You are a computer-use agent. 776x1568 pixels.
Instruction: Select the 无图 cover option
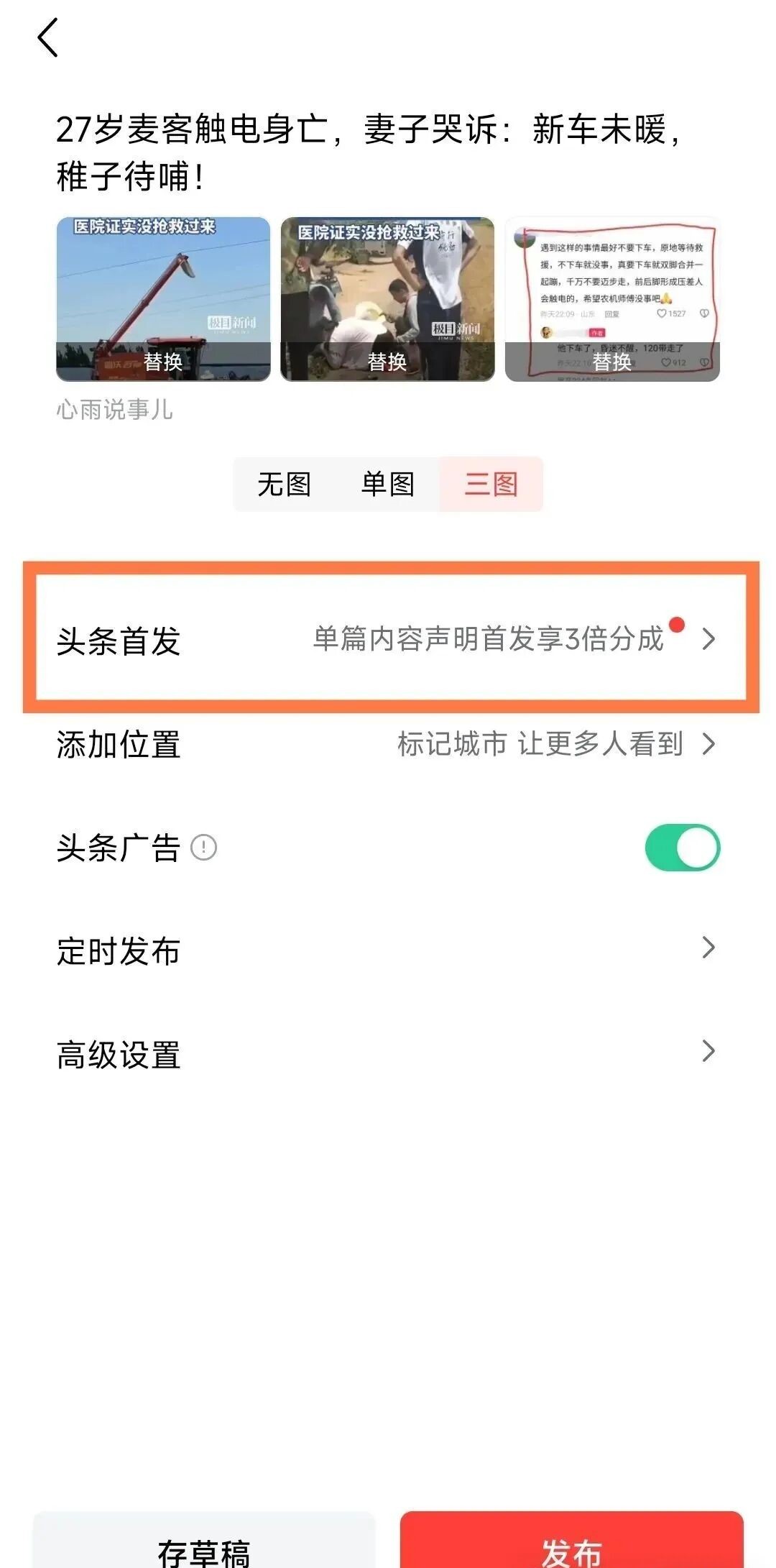click(x=284, y=484)
